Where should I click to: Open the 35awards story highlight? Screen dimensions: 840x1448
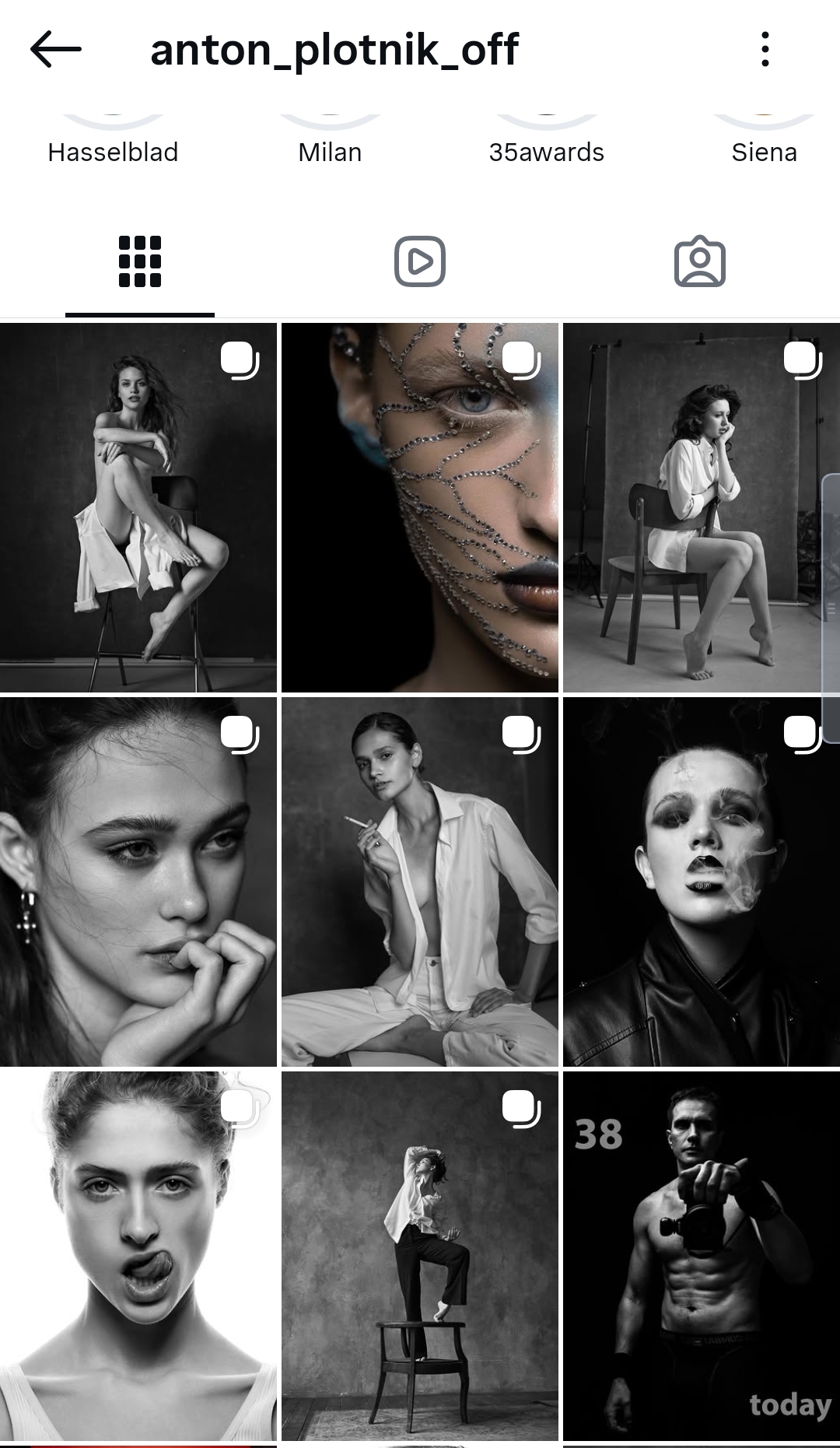click(546, 140)
